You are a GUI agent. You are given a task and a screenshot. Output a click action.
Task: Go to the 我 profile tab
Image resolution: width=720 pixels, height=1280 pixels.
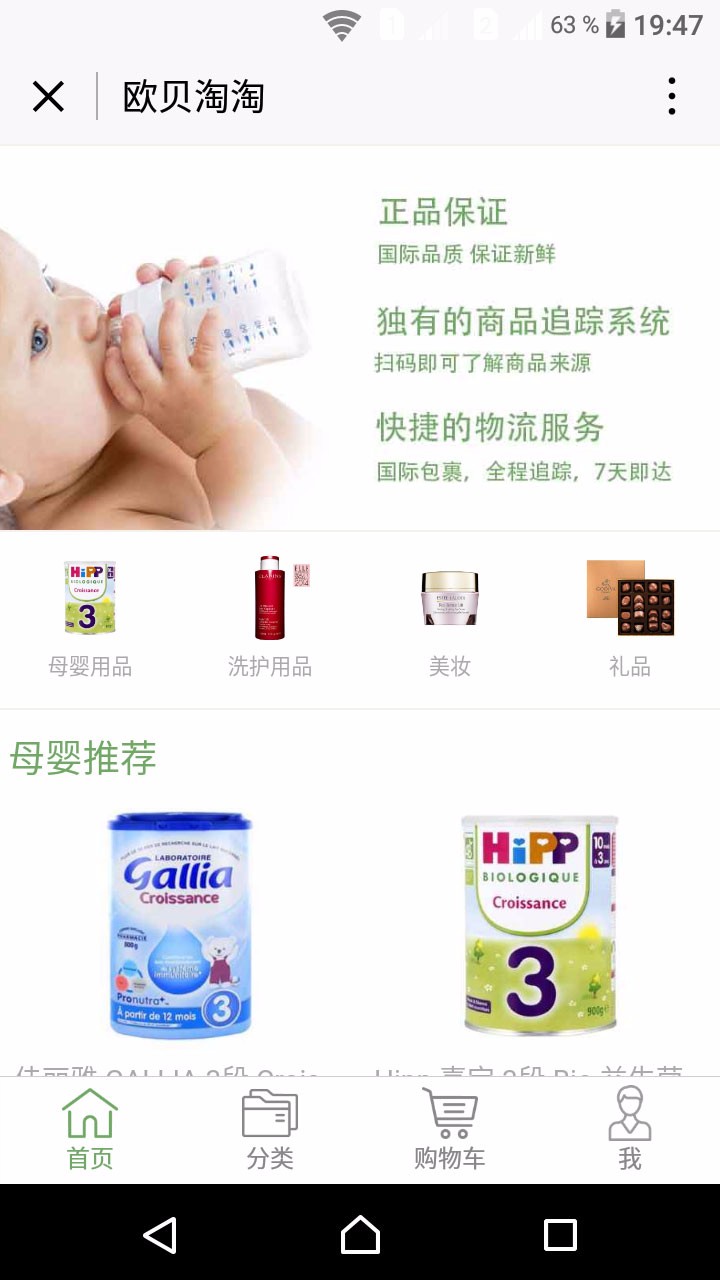click(630, 1130)
